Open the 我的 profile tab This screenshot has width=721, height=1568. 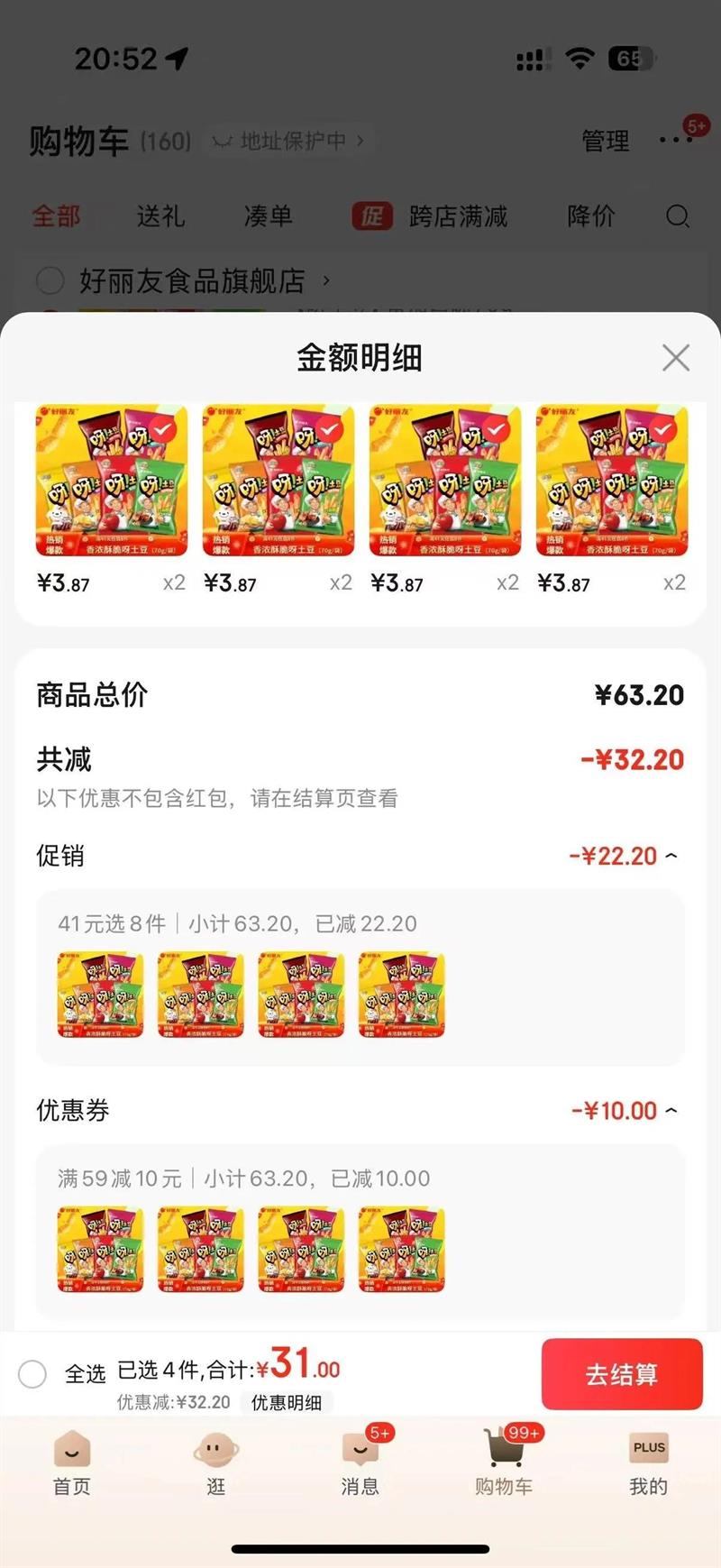(648, 1463)
